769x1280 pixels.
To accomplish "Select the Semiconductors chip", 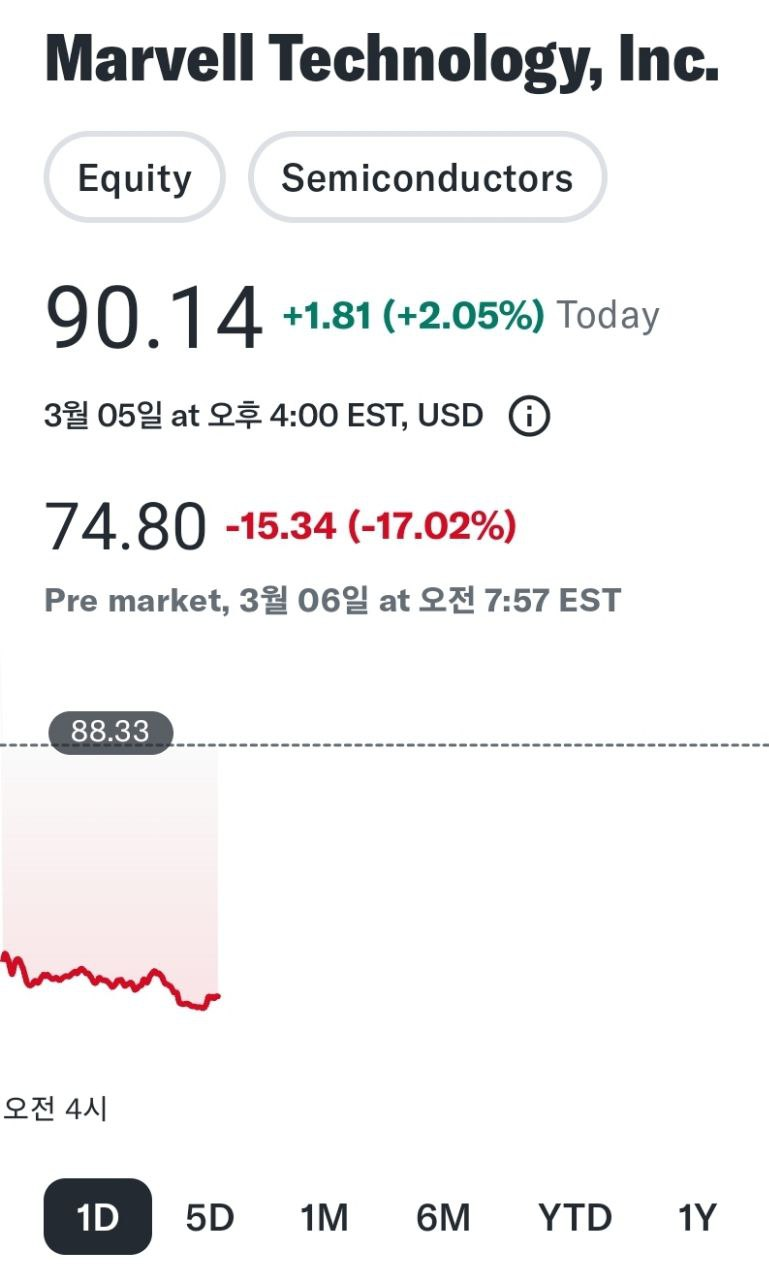I will [427, 178].
